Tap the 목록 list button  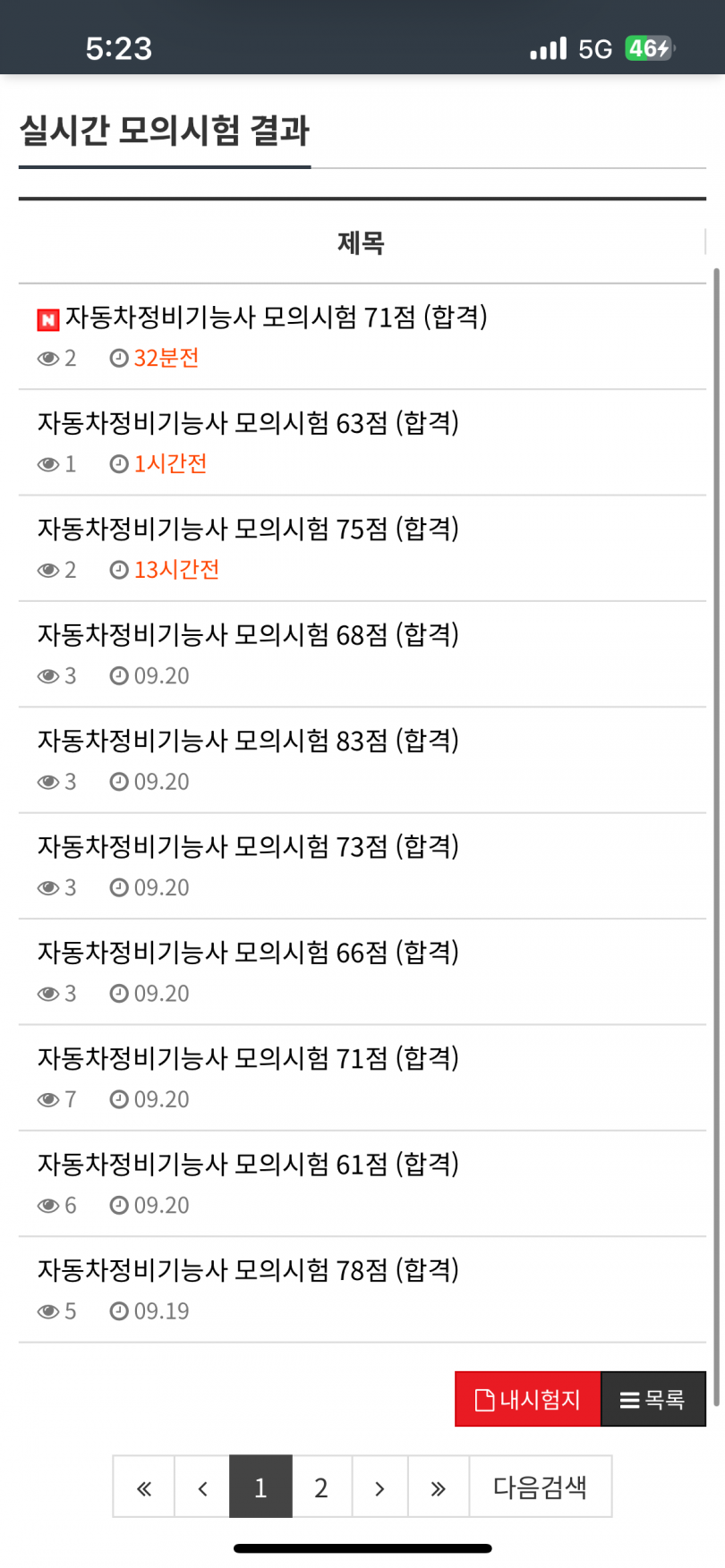pos(652,1399)
